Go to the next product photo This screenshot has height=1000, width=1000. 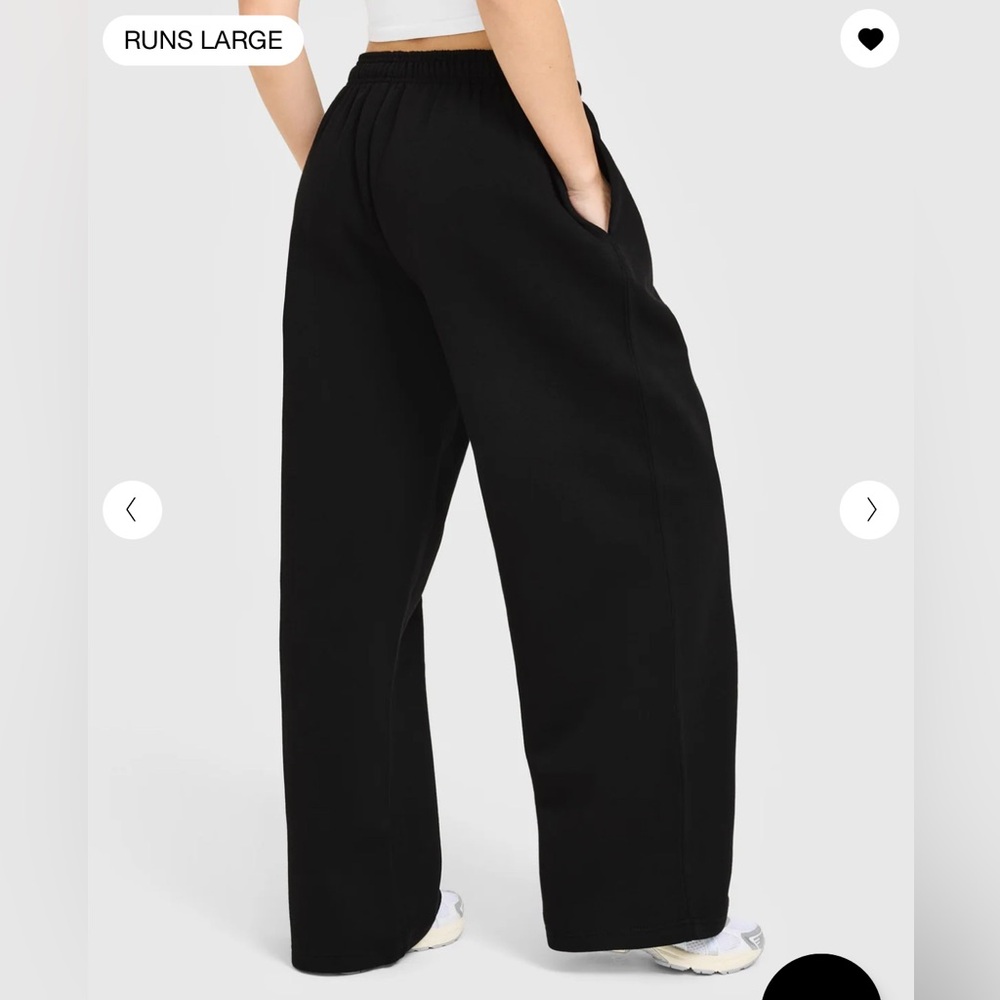[x=869, y=510]
